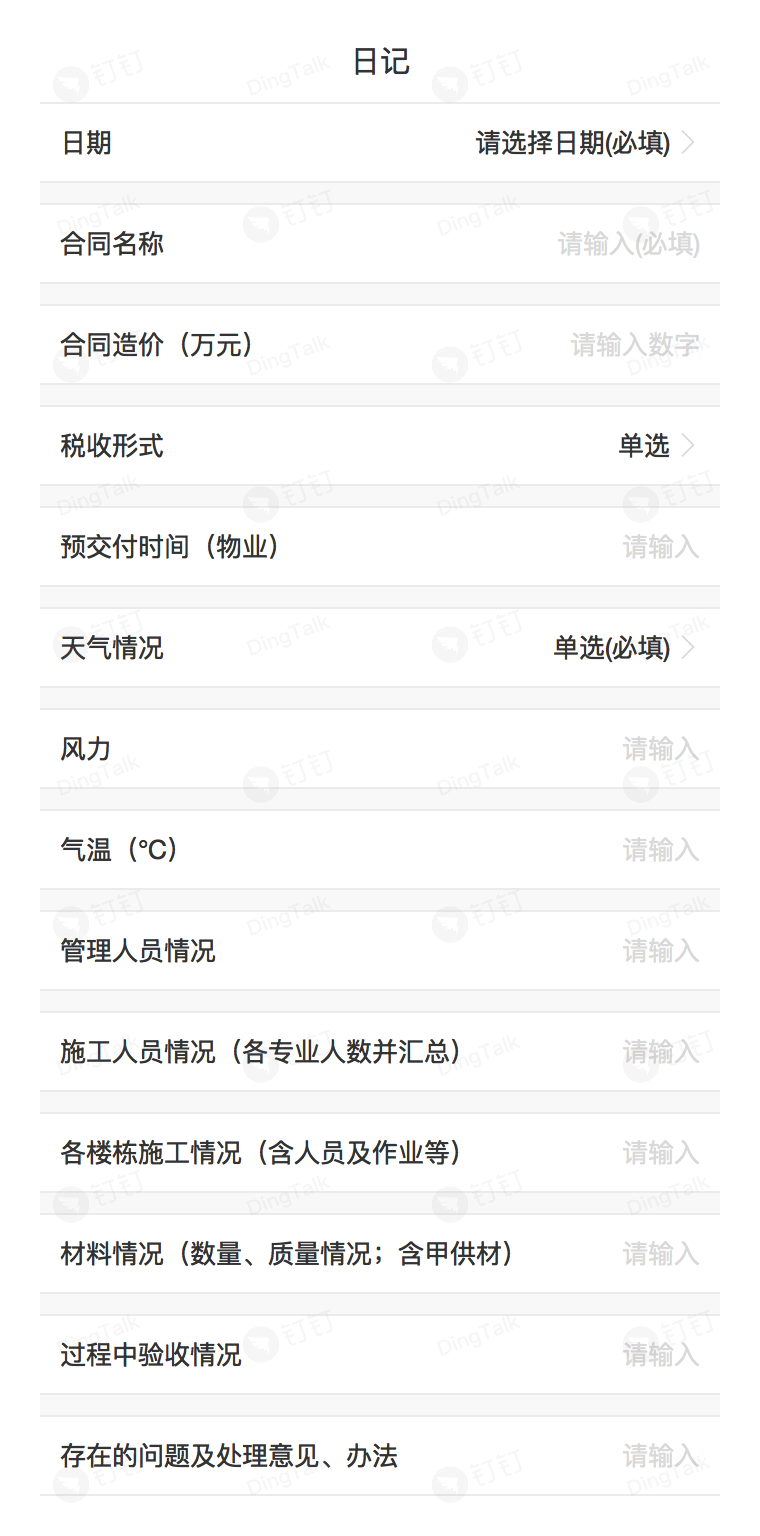Select an option for 税收形式

pyautogui.click(x=380, y=446)
